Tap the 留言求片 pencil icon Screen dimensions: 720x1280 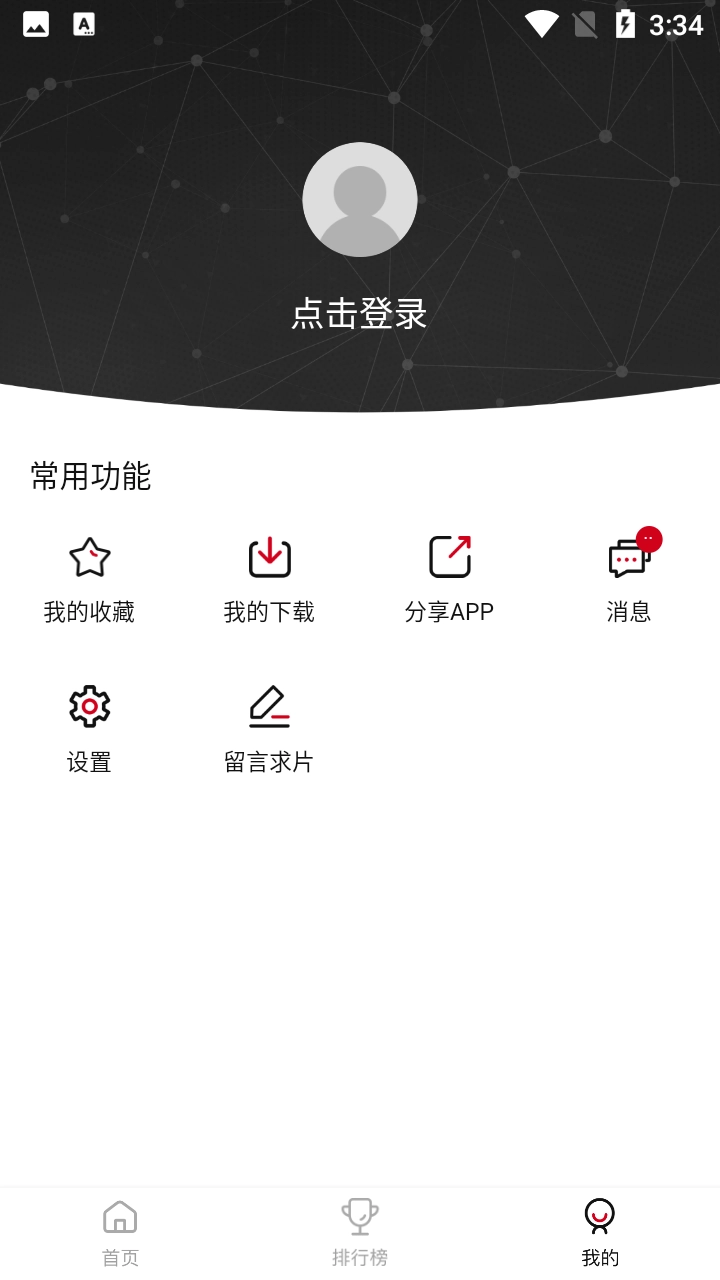[x=269, y=705]
